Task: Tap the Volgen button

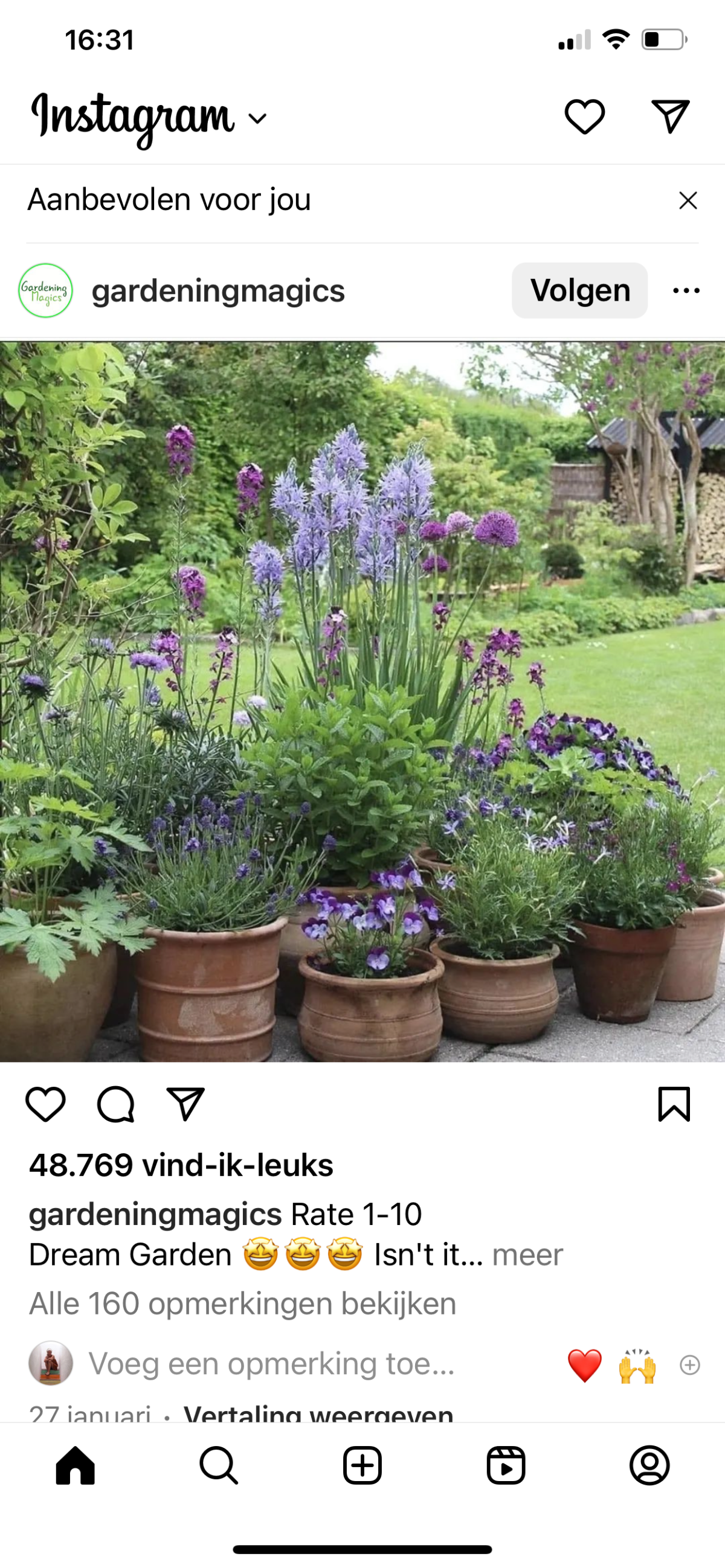Action: (579, 291)
